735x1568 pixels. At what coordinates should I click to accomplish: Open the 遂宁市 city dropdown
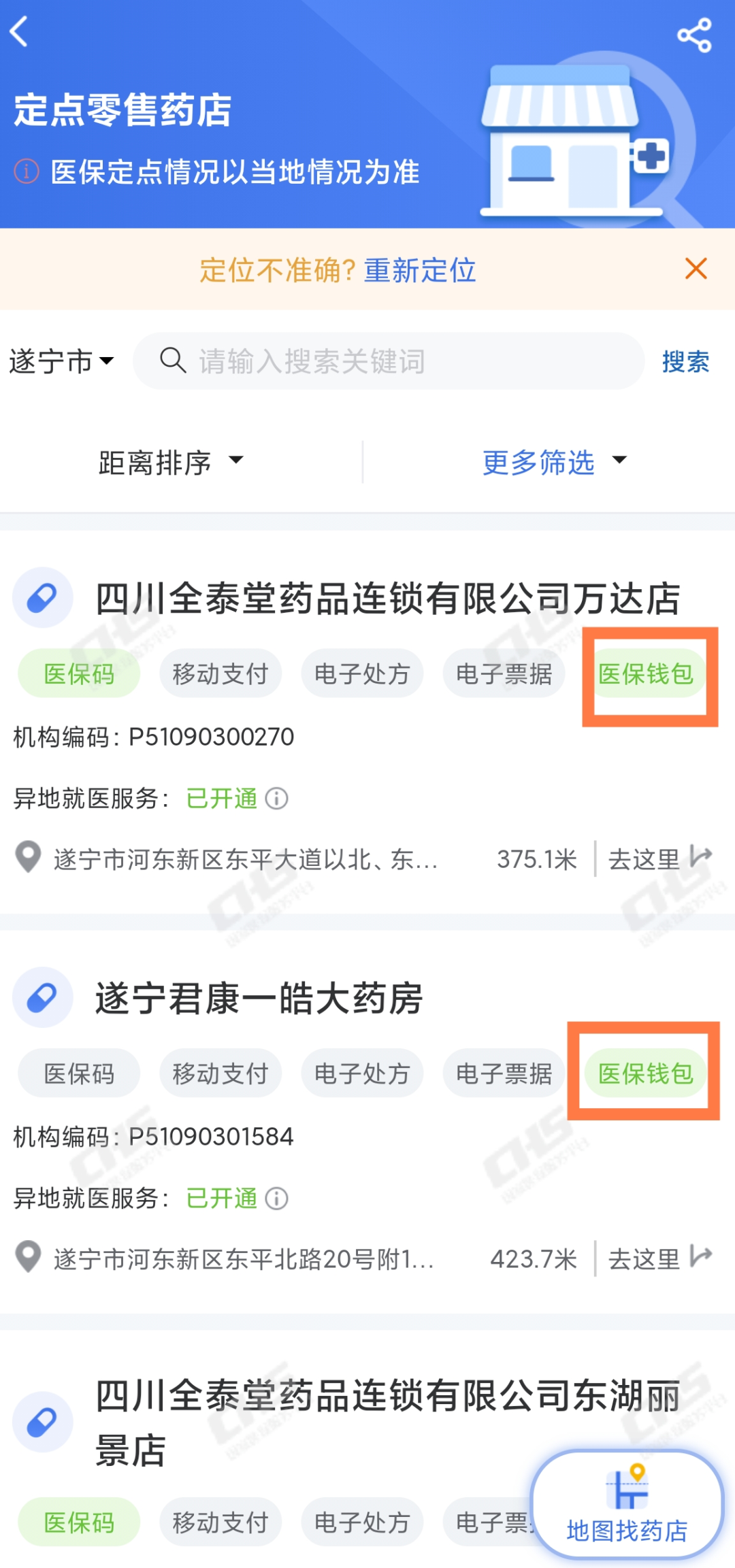(61, 361)
